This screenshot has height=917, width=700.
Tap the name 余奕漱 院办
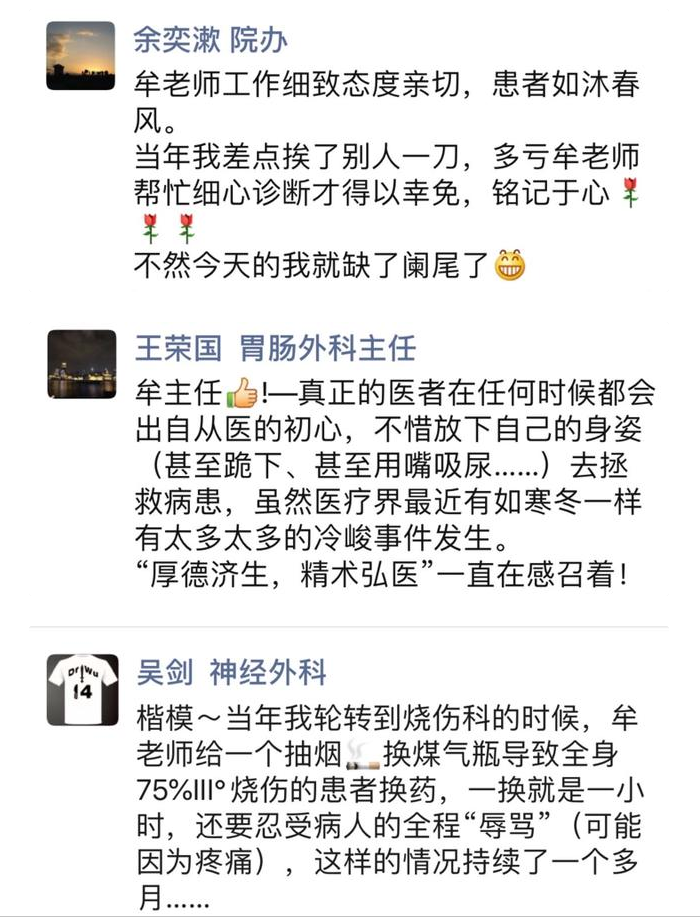(x=211, y=39)
